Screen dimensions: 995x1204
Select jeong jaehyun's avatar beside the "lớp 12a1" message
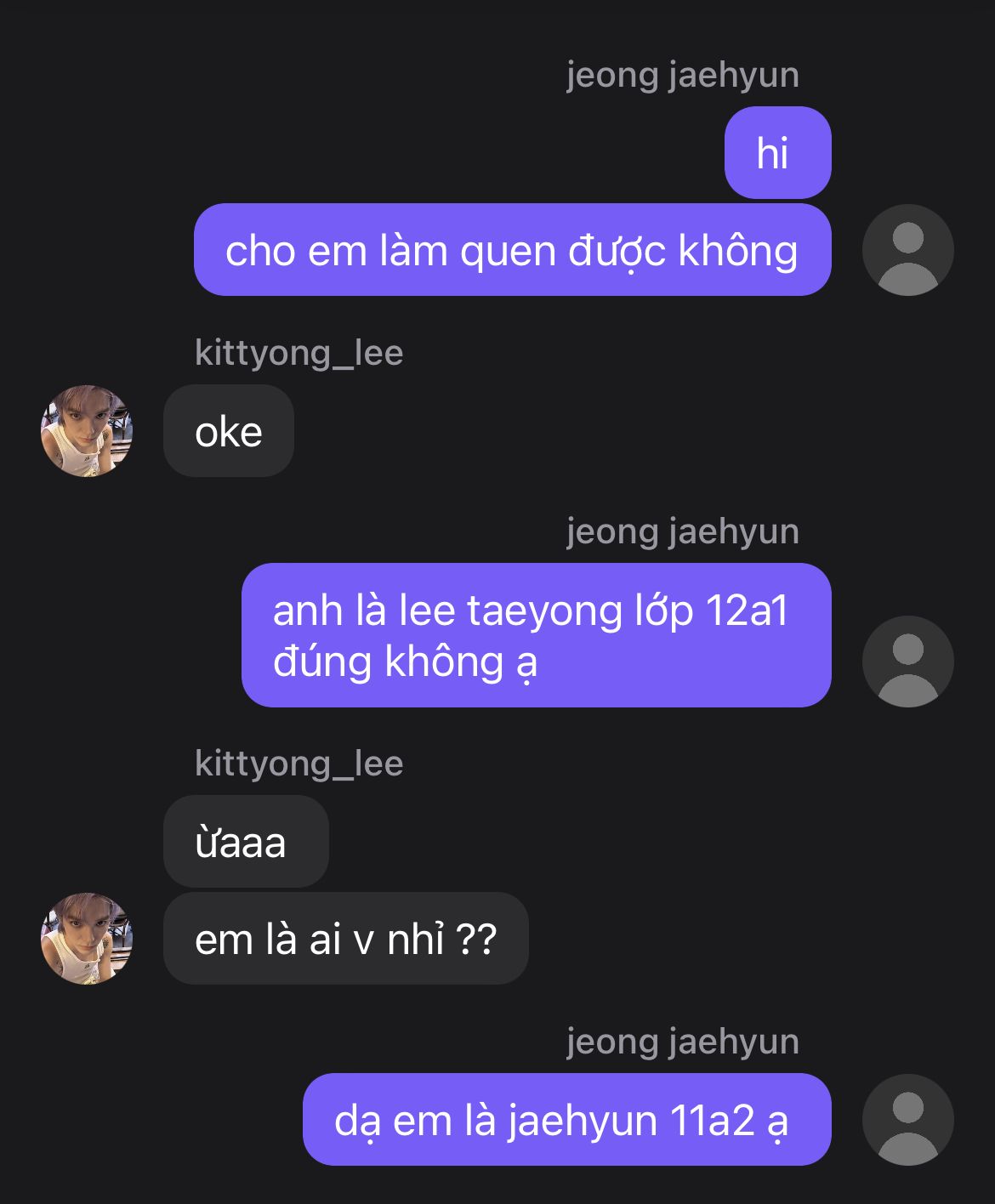tap(907, 661)
